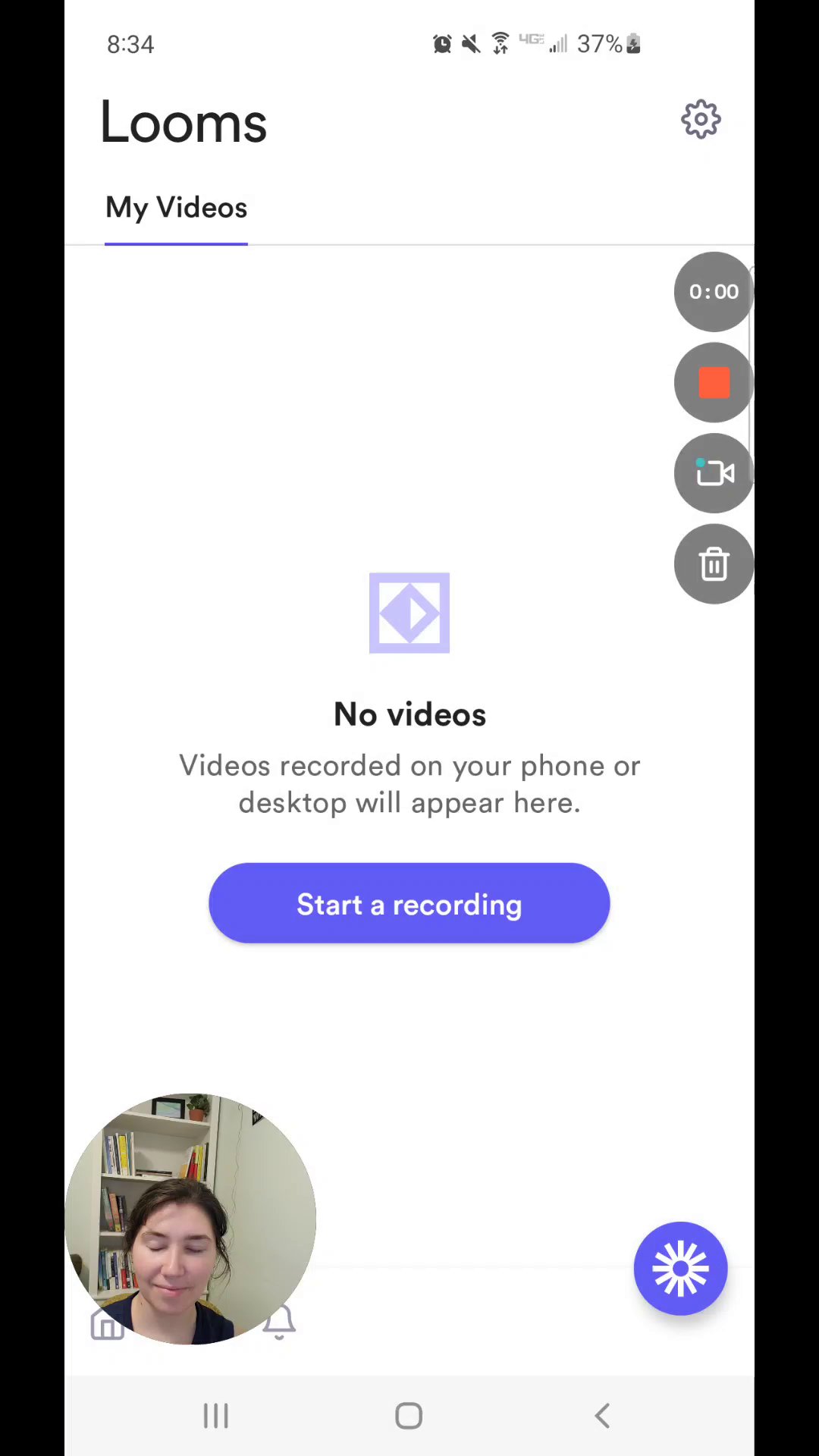This screenshot has height=1456, width=819.
Task: Tap the camera bubble preview
Action: click(x=190, y=1219)
